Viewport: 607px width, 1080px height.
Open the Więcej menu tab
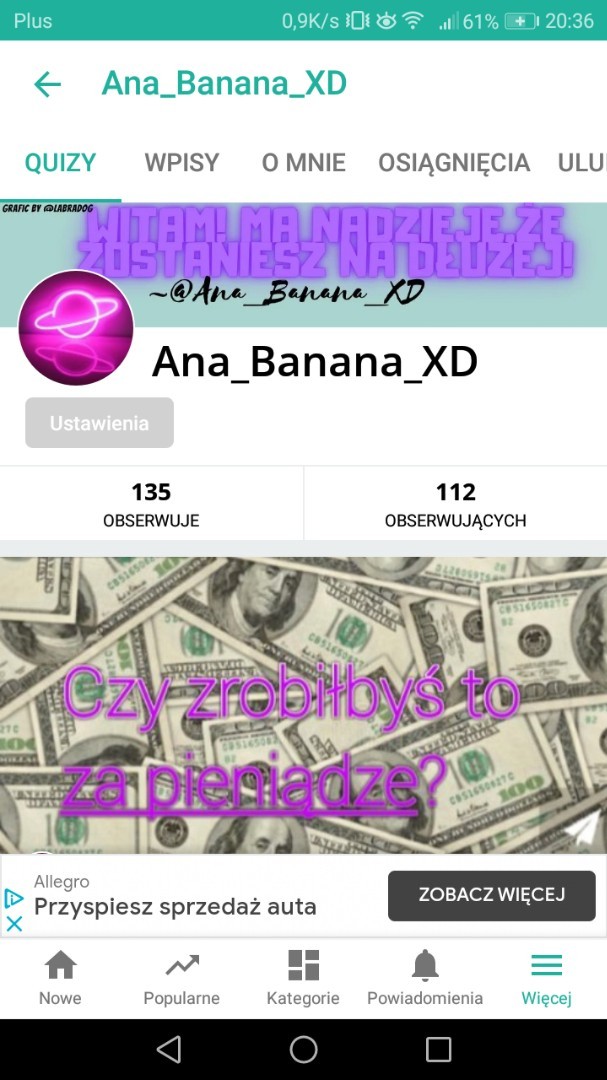546,978
